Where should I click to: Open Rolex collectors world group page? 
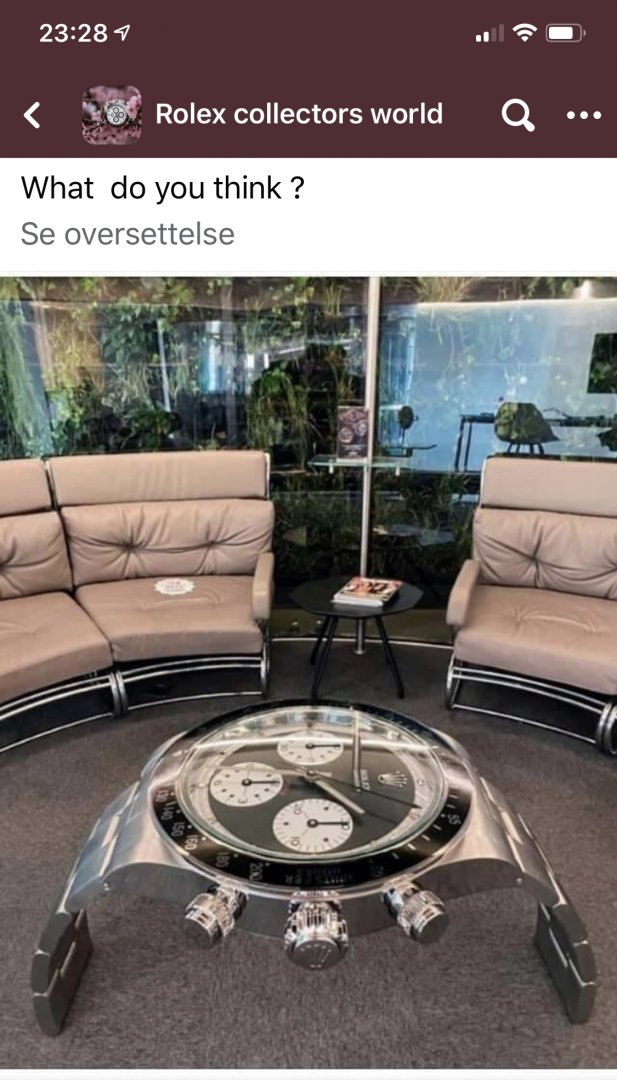(x=298, y=114)
